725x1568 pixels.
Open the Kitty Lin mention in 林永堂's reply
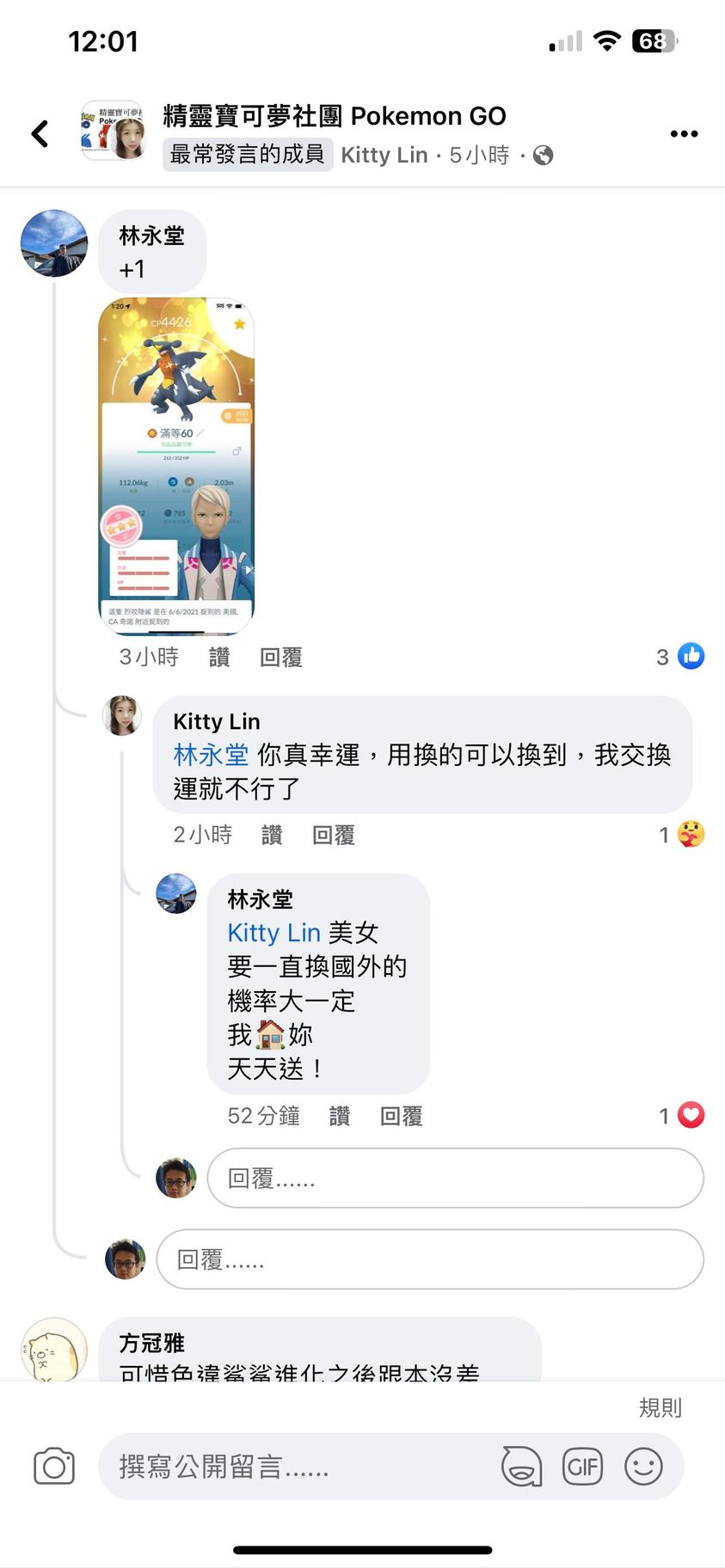coord(273,933)
